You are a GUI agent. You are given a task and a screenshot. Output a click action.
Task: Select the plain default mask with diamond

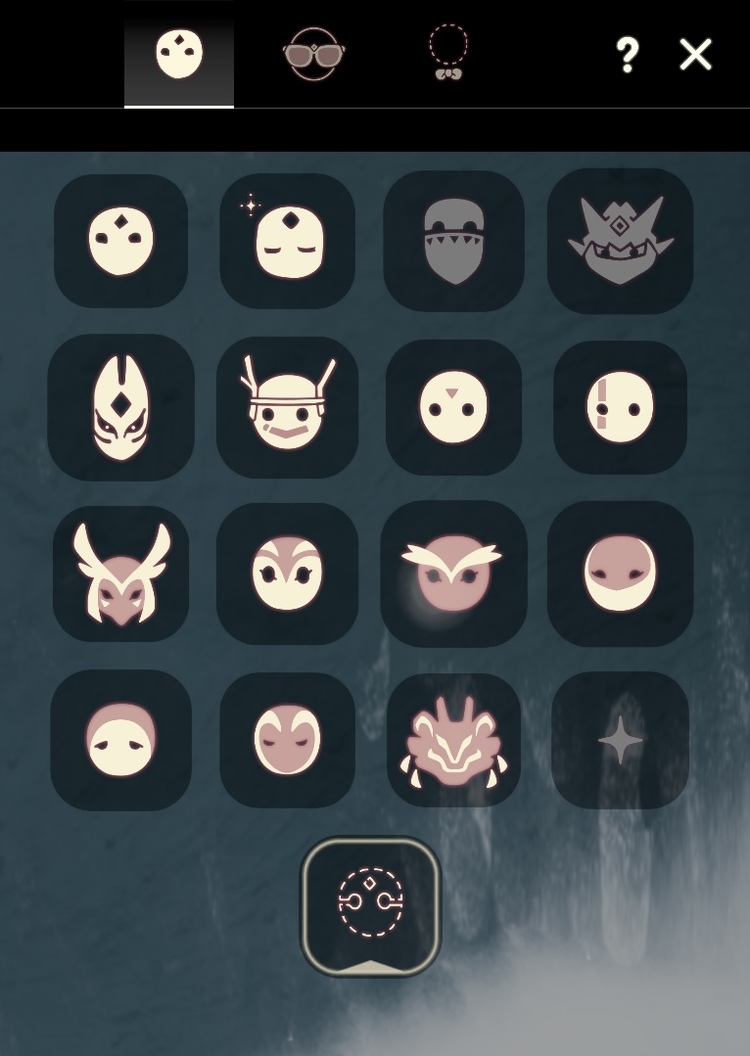point(121,241)
